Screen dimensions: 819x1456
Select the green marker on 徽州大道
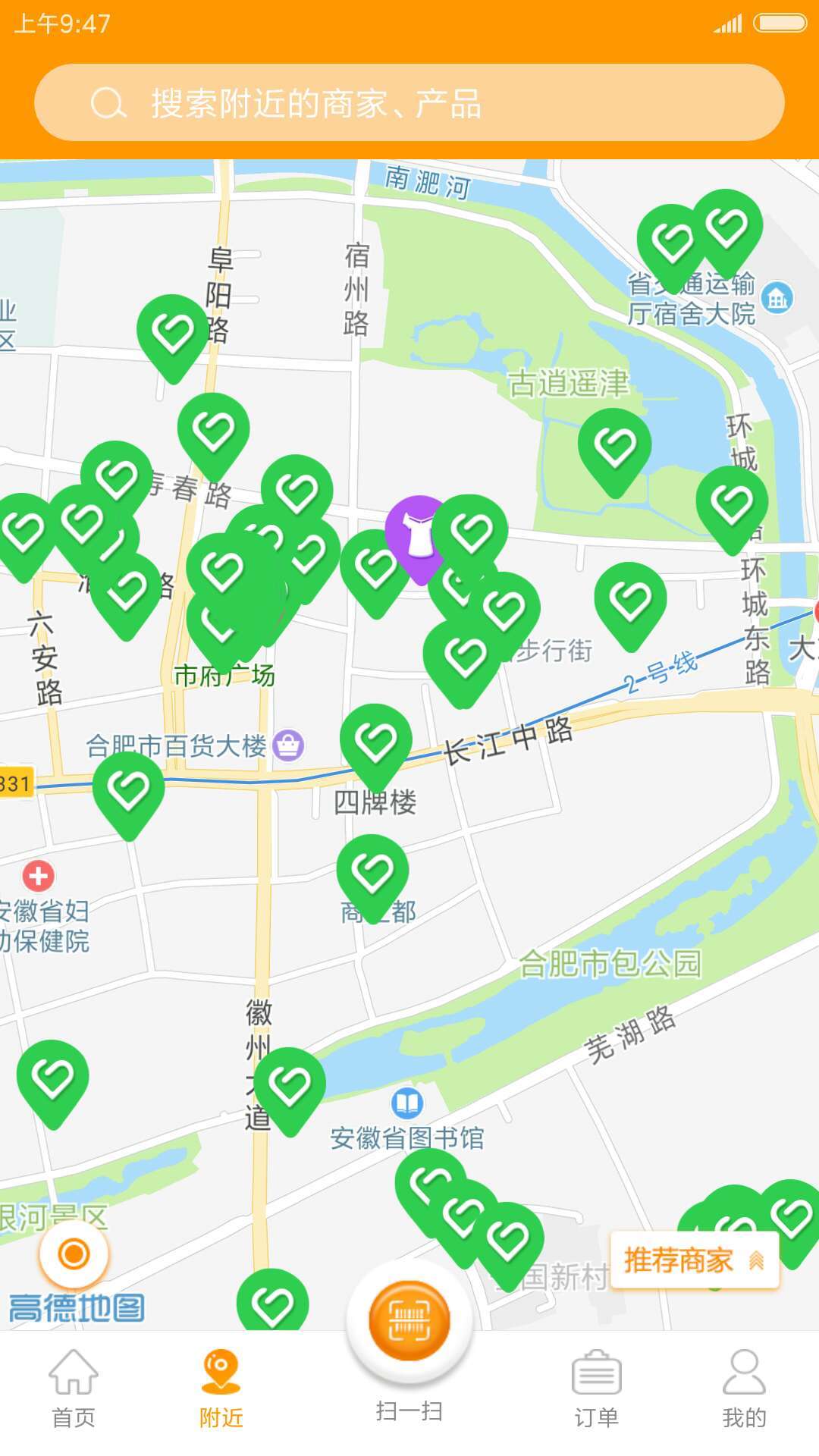click(x=290, y=1085)
